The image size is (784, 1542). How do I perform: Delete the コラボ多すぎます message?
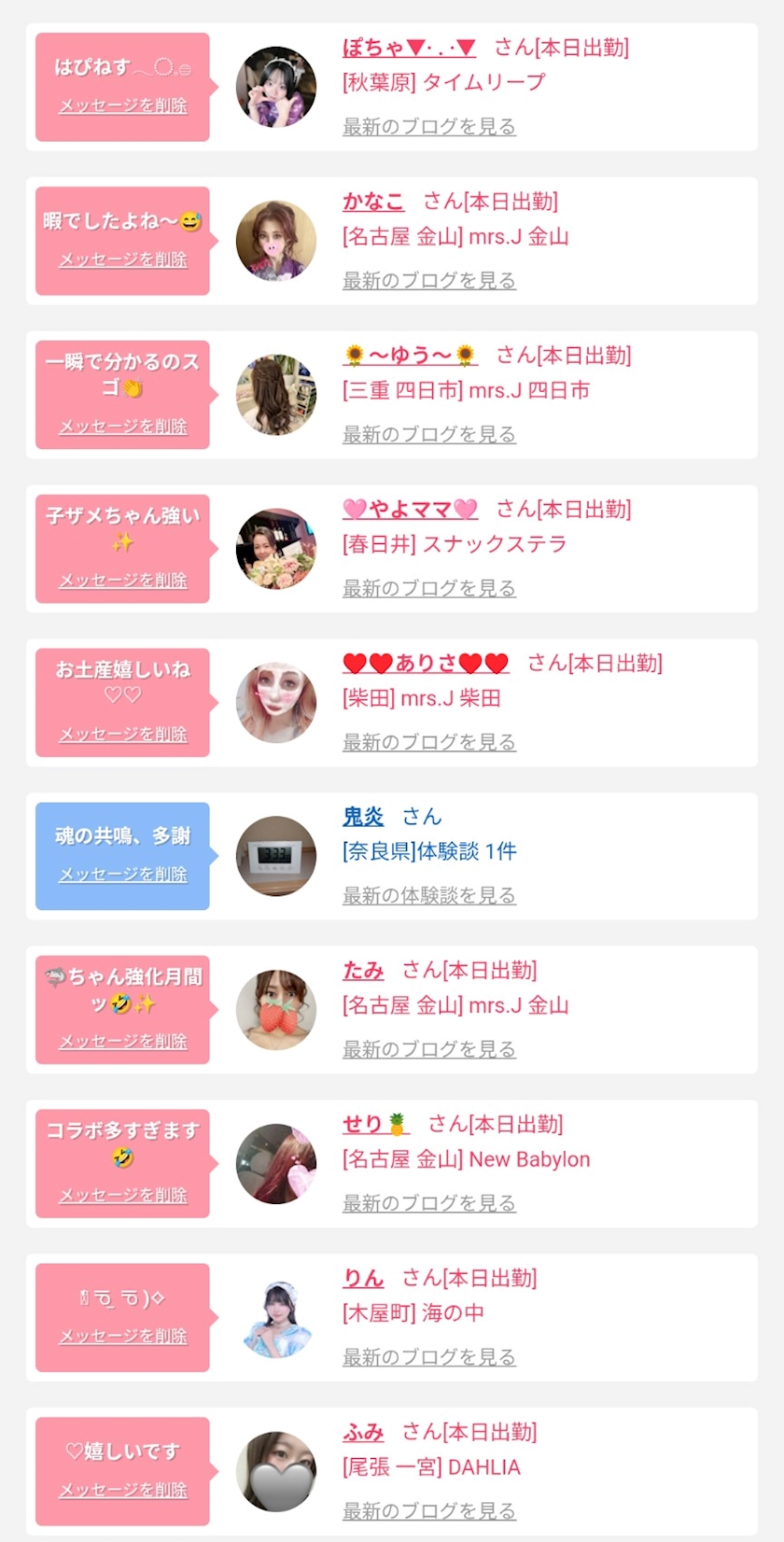coord(122,1196)
